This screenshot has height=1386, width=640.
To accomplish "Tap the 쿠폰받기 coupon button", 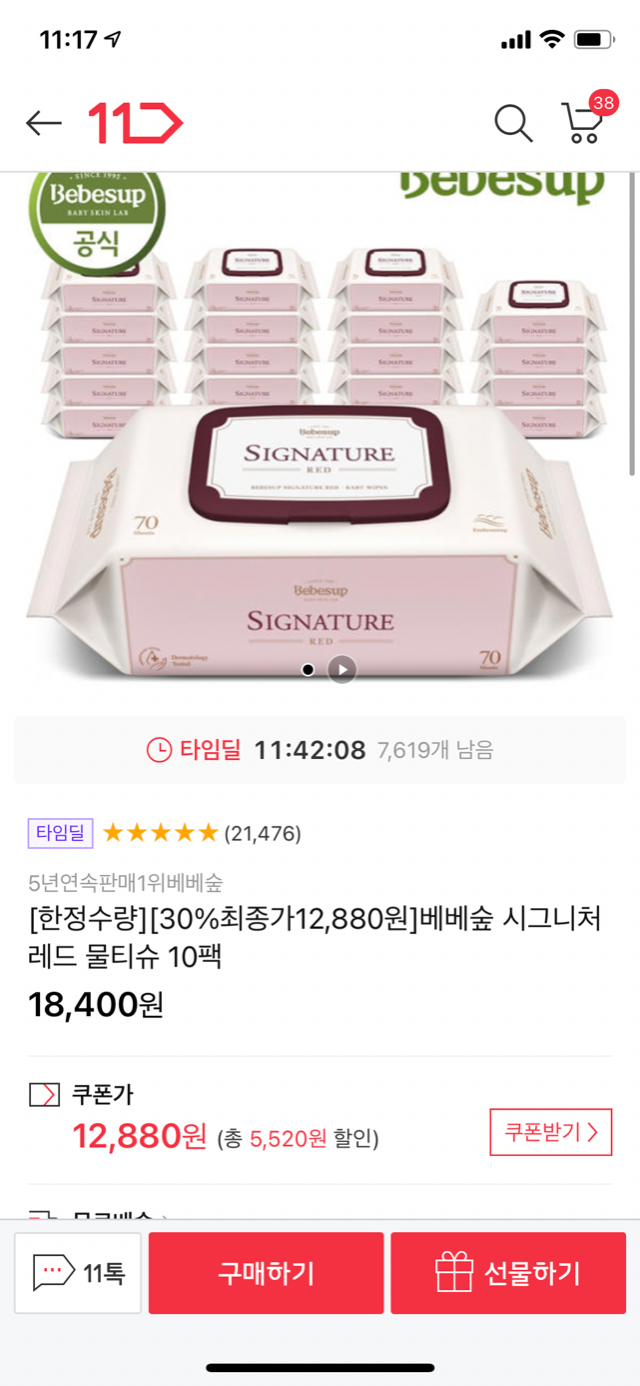I will [x=550, y=1132].
